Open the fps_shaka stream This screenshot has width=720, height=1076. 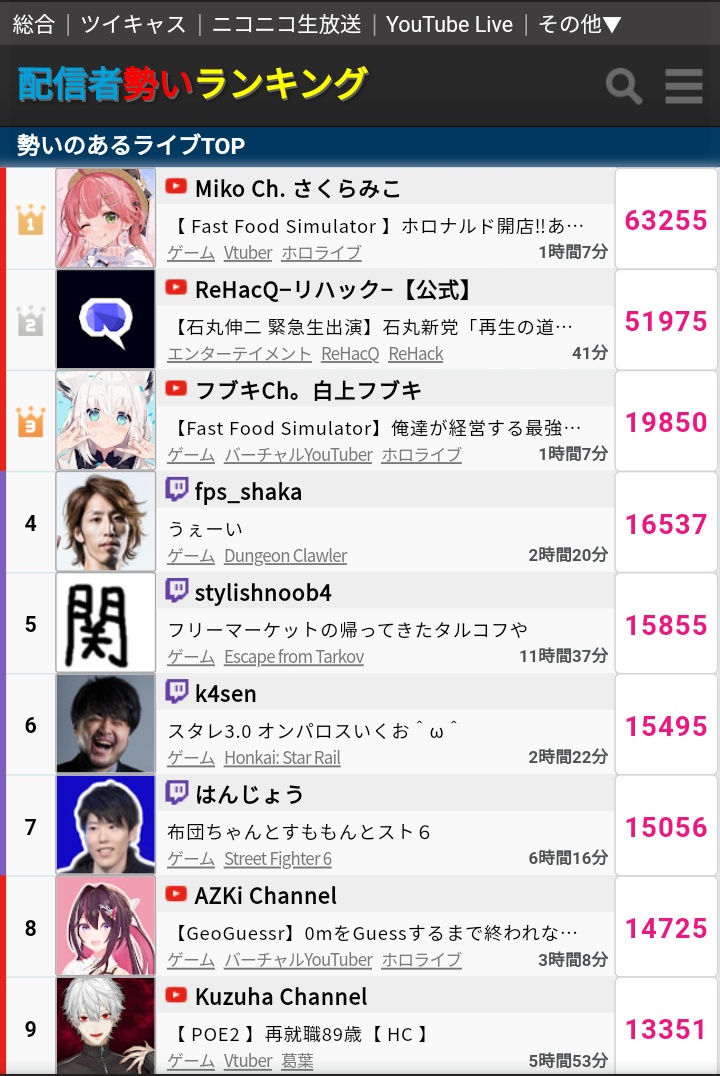[248, 492]
